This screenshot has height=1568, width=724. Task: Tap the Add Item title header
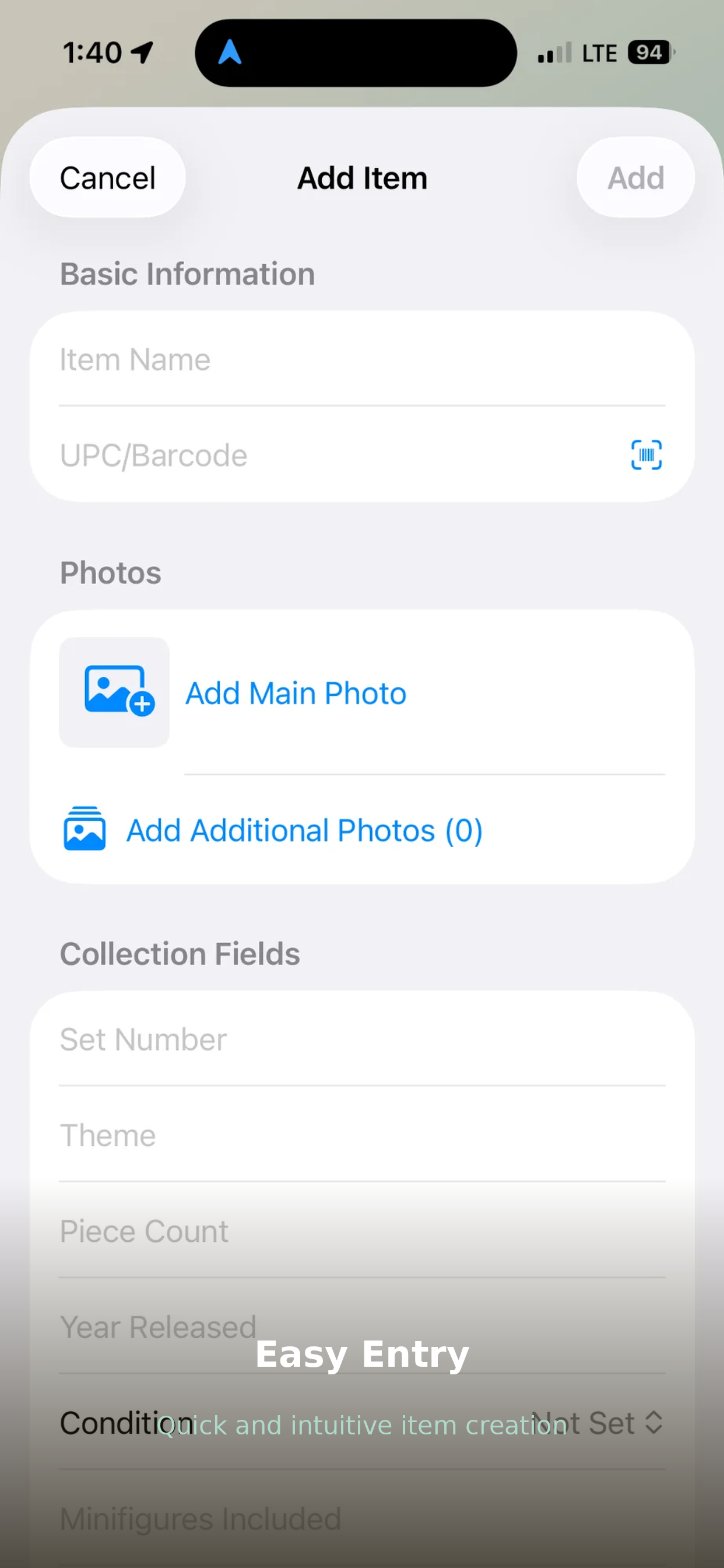[362, 178]
